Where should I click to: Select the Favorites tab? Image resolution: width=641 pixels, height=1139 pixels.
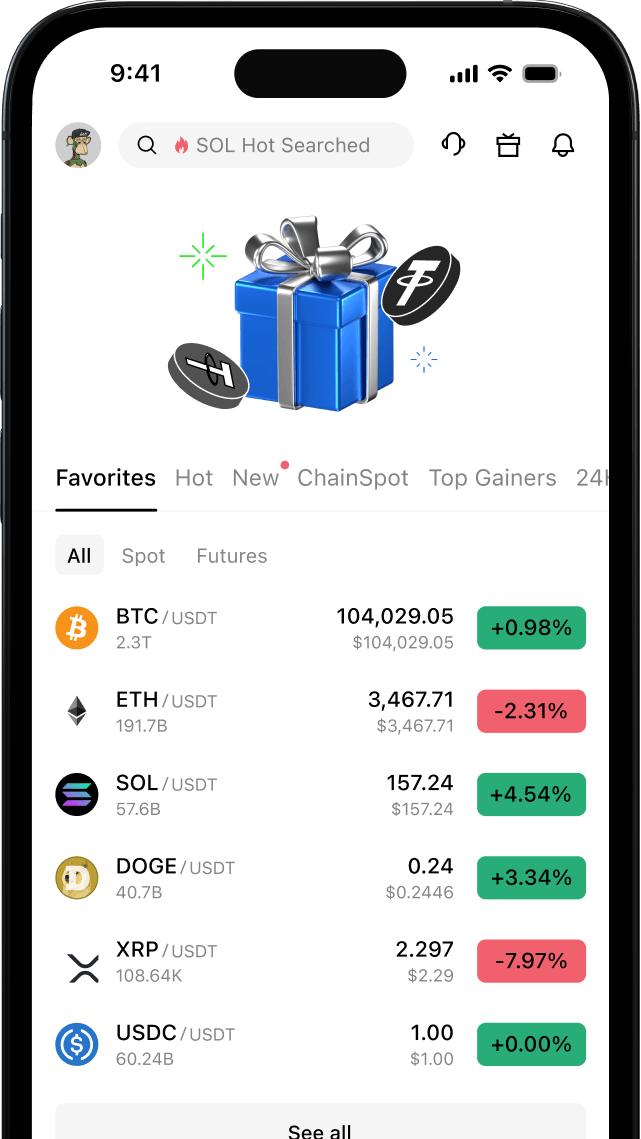pyautogui.click(x=106, y=478)
